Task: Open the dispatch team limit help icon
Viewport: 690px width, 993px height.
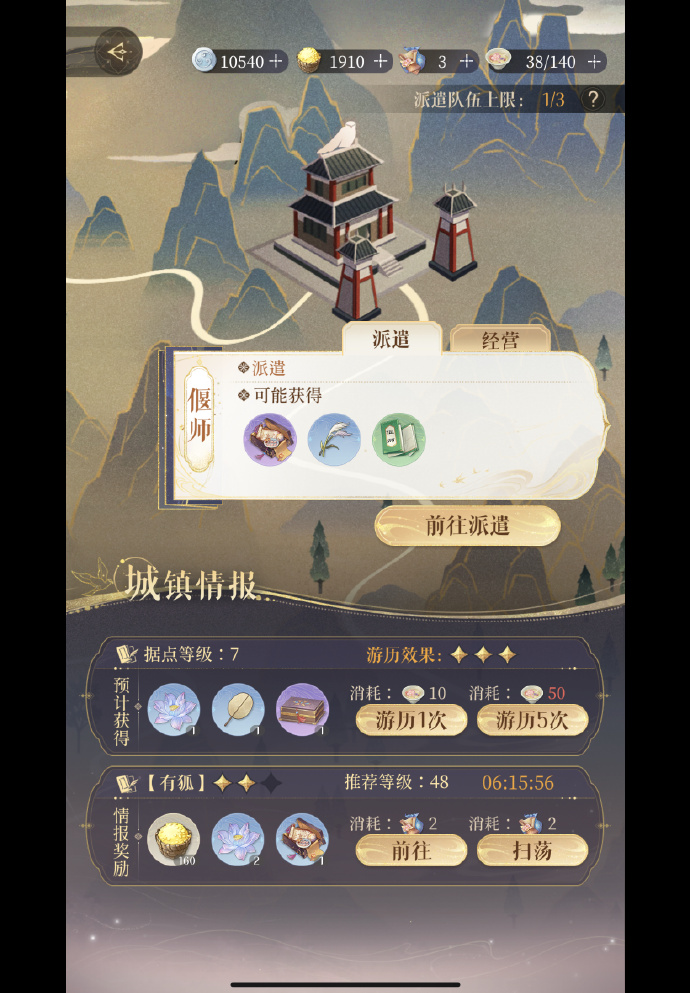Action: coord(593,99)
